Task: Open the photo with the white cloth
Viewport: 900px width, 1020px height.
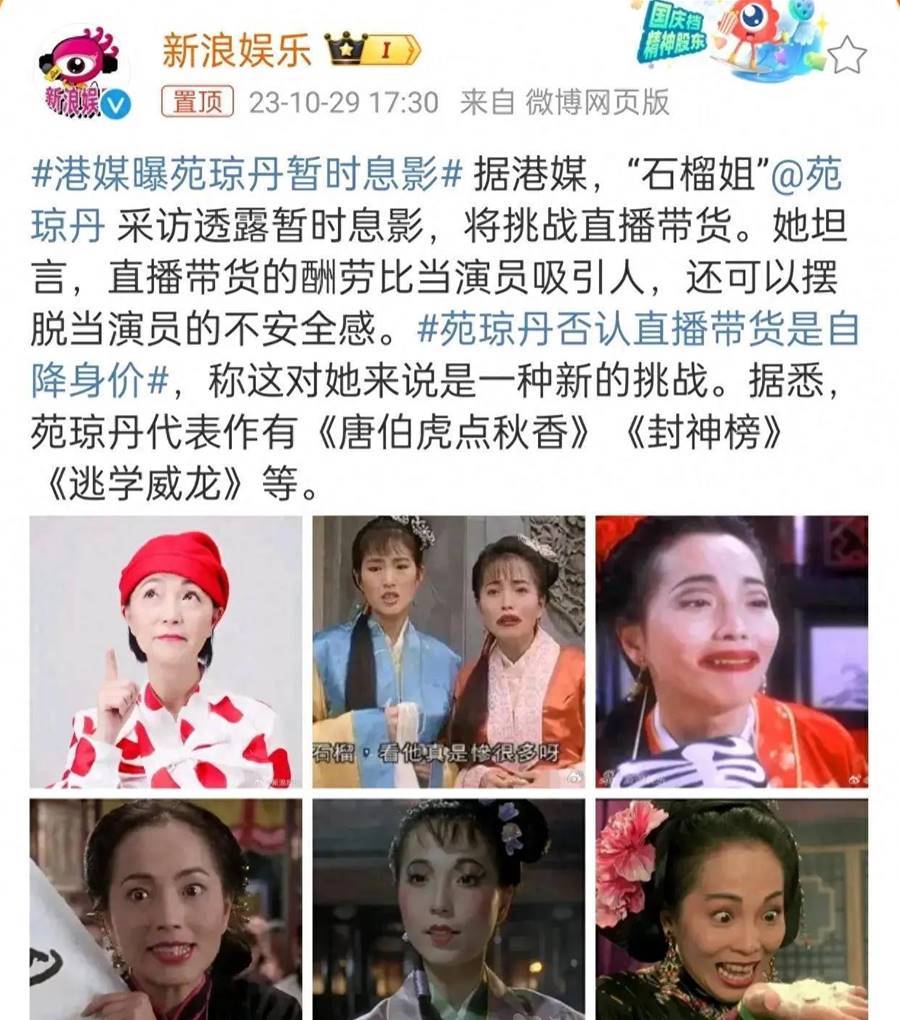Action: (166, 909)
